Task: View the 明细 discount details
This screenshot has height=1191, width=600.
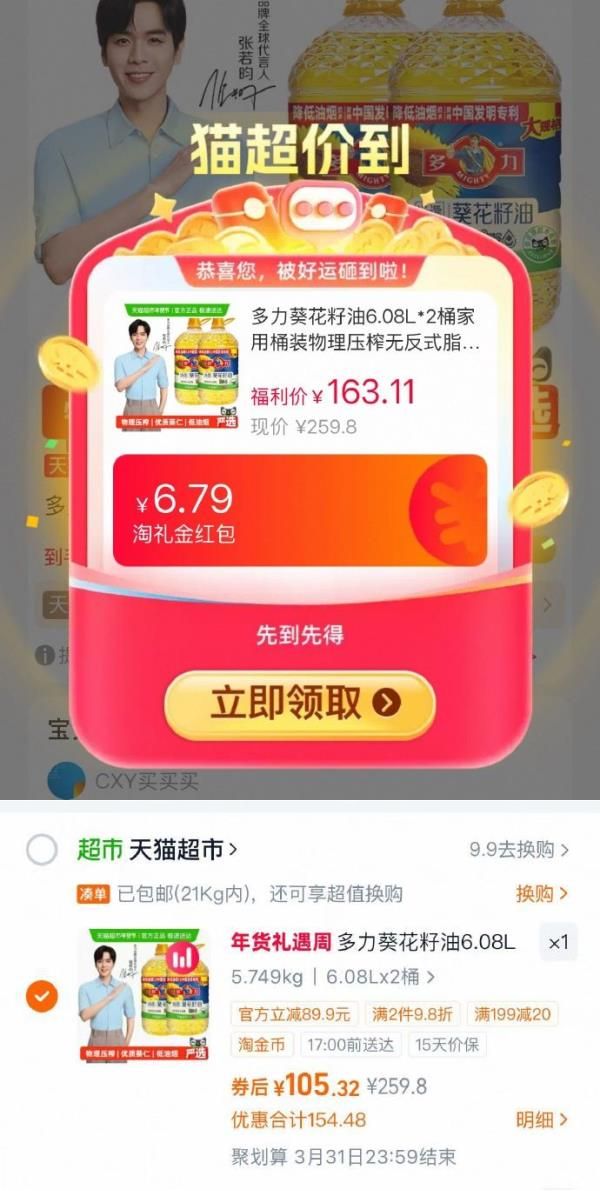Action: [x=542, y=1120]
